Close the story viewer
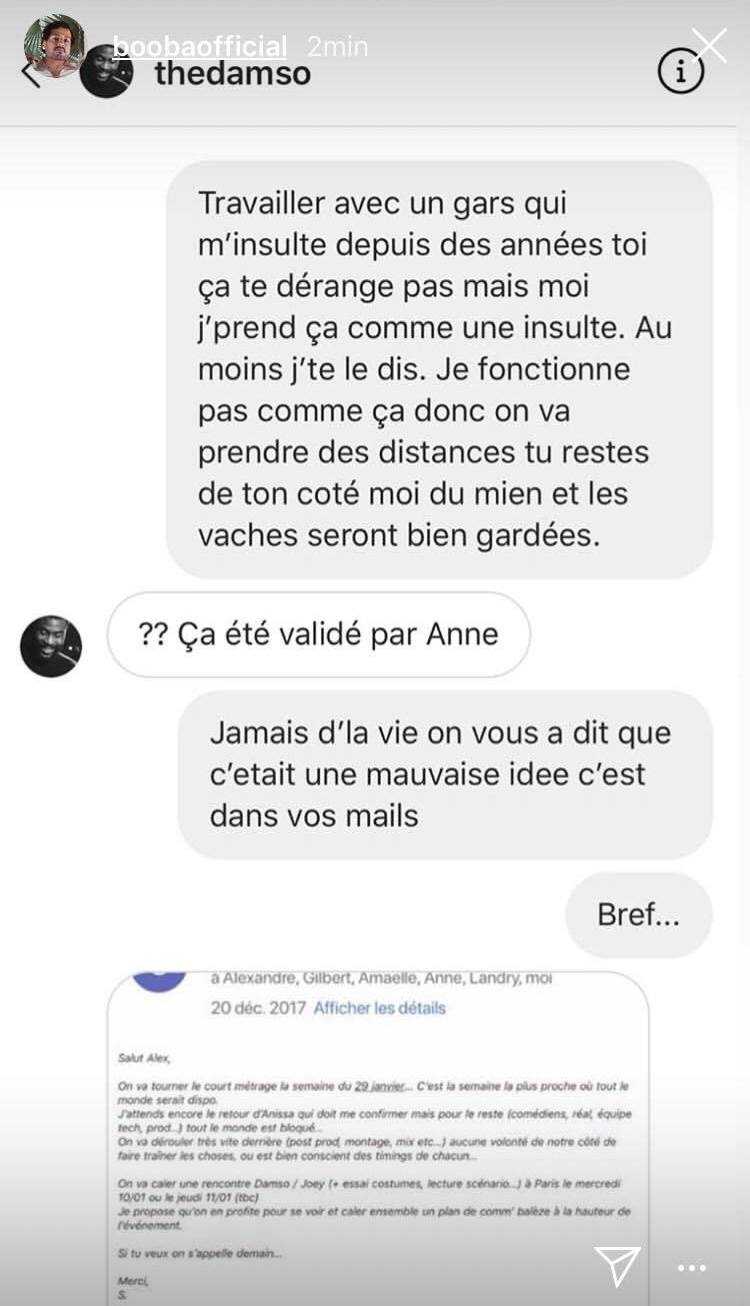This screenshot has width=750, height=1306. coord(710,45)
